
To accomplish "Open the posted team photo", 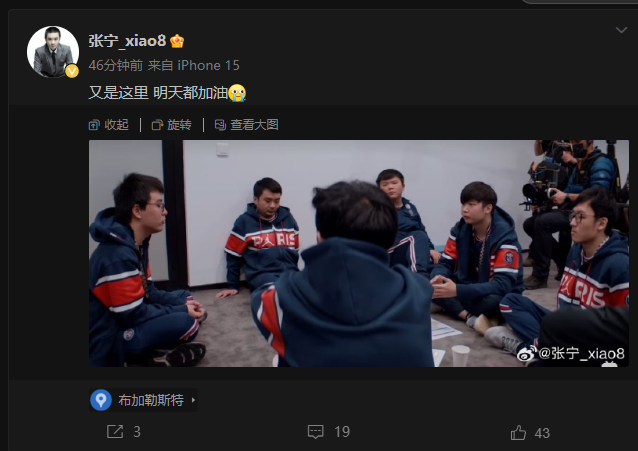I will pos(358,253).
